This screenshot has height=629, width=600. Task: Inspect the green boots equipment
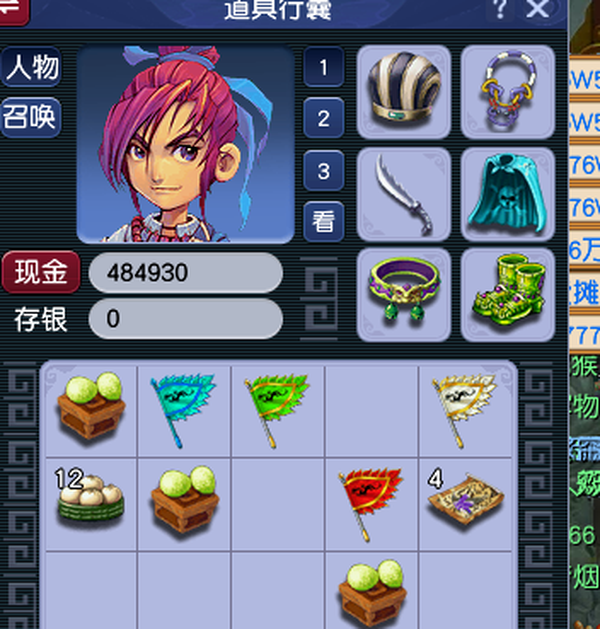tap(508, 295)
